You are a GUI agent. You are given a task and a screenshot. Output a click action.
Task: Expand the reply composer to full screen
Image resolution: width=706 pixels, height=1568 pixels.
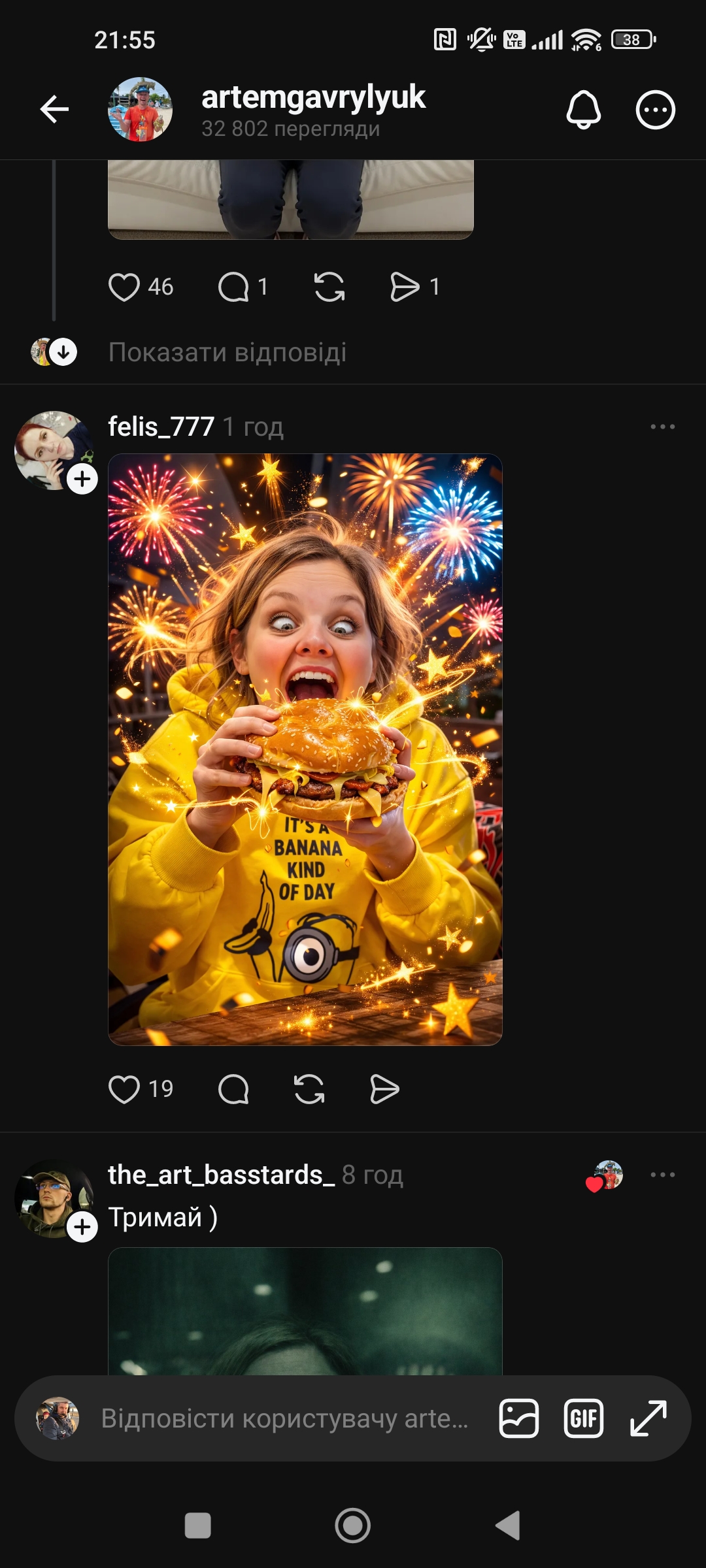click(x=648, y=1418)
